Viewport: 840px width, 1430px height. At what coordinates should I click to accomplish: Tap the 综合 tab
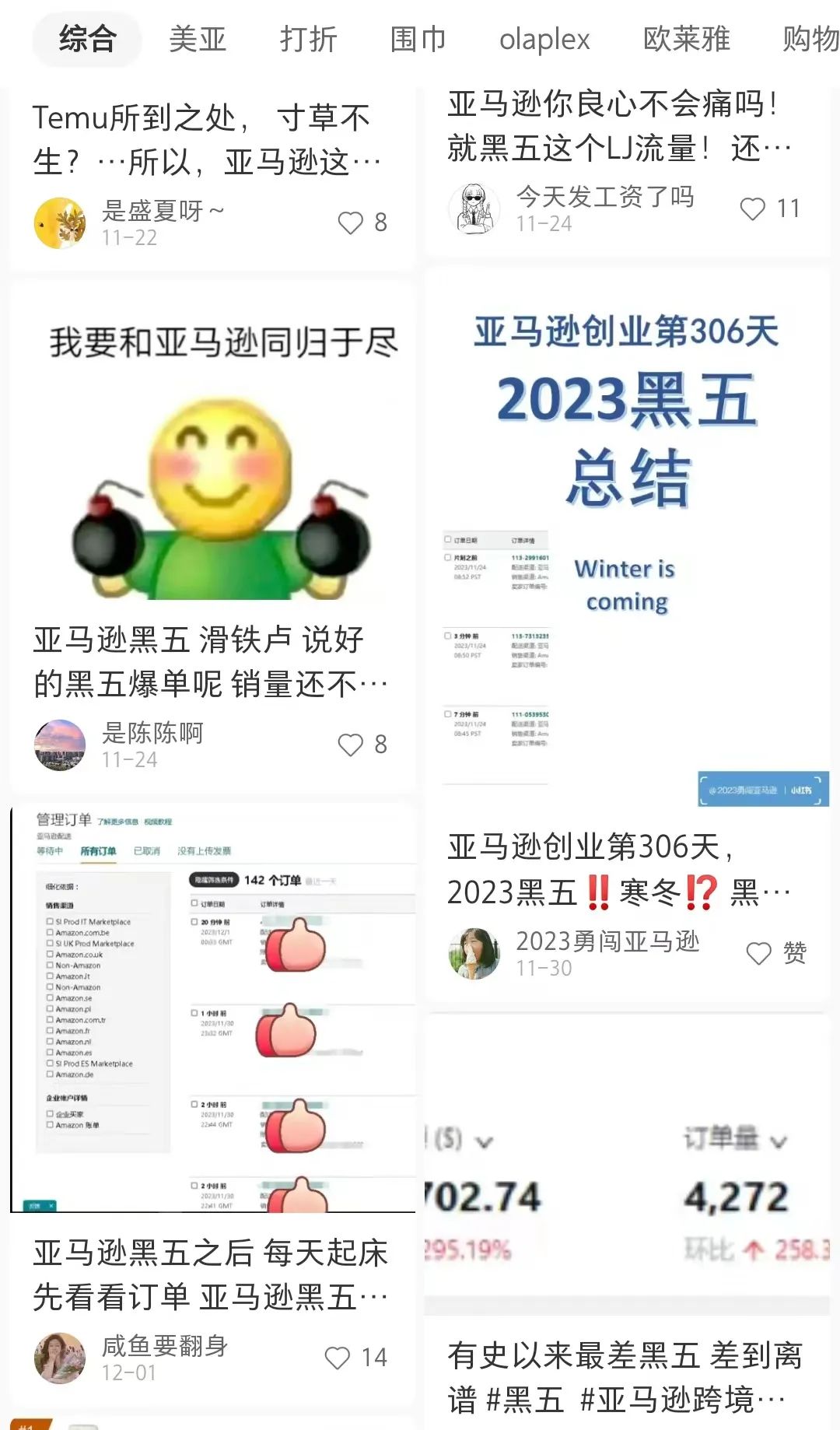coord(87,39)
